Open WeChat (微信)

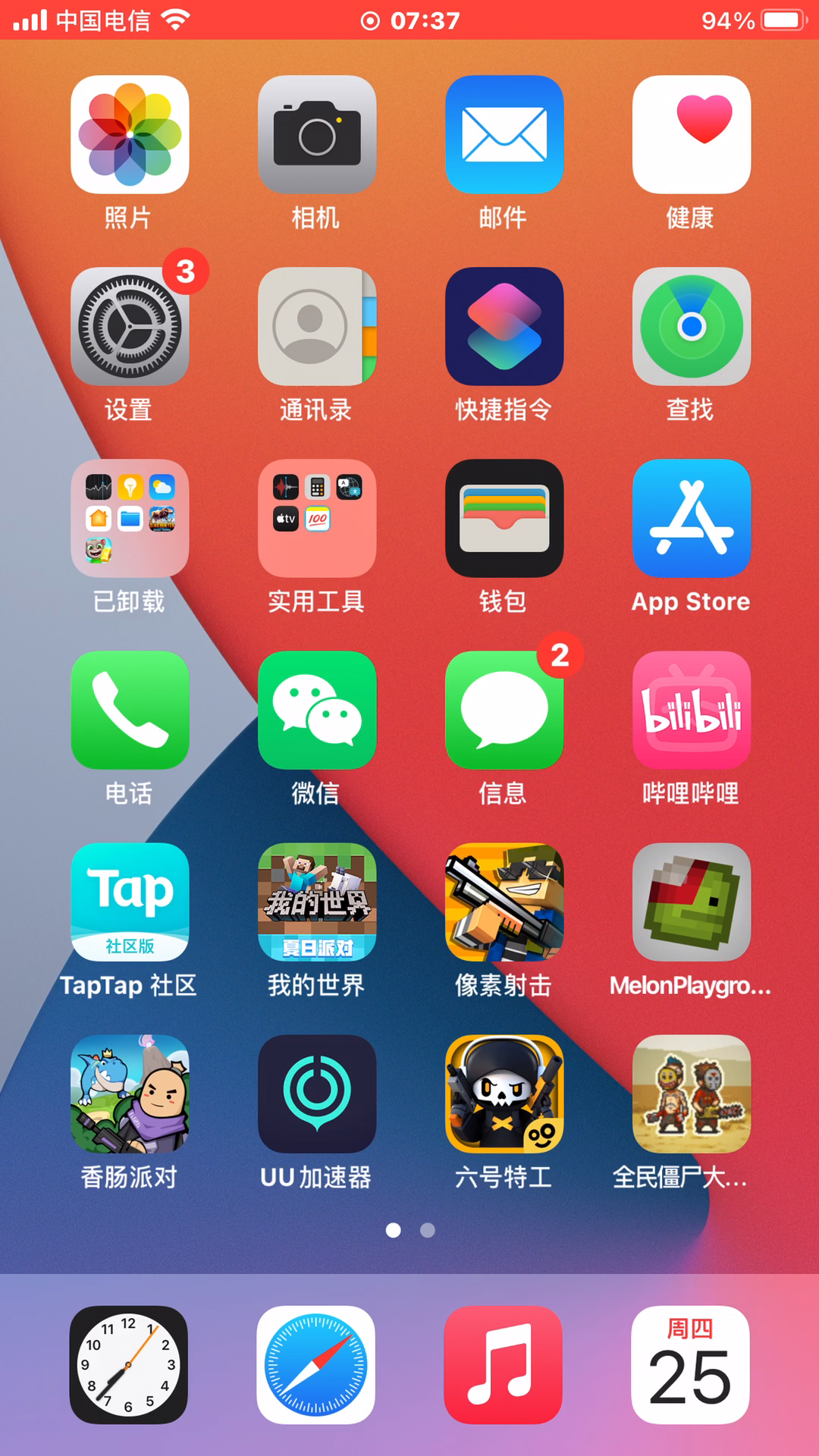pyautogui.click(x=317, y=710)
